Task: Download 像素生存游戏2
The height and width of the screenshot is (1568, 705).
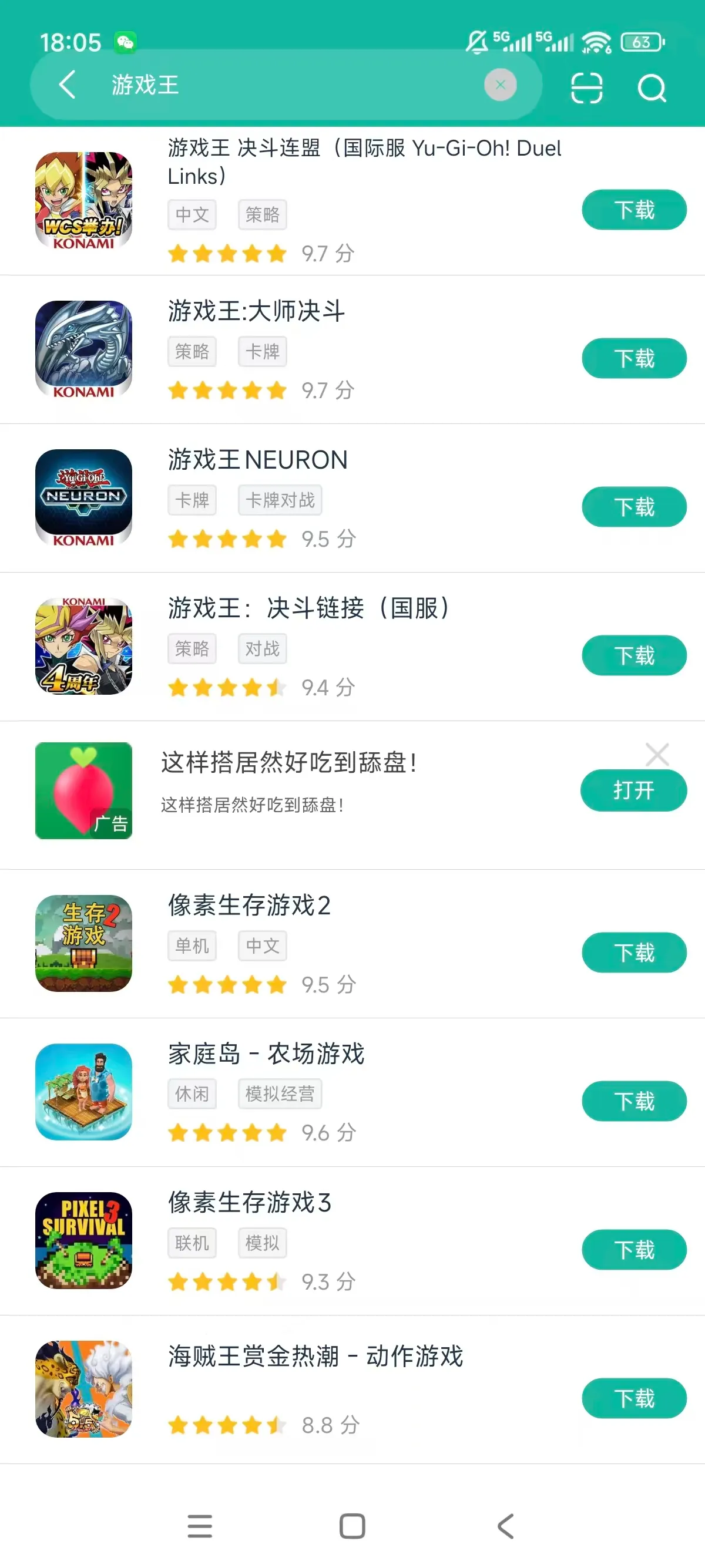Action: coord(634,953)
